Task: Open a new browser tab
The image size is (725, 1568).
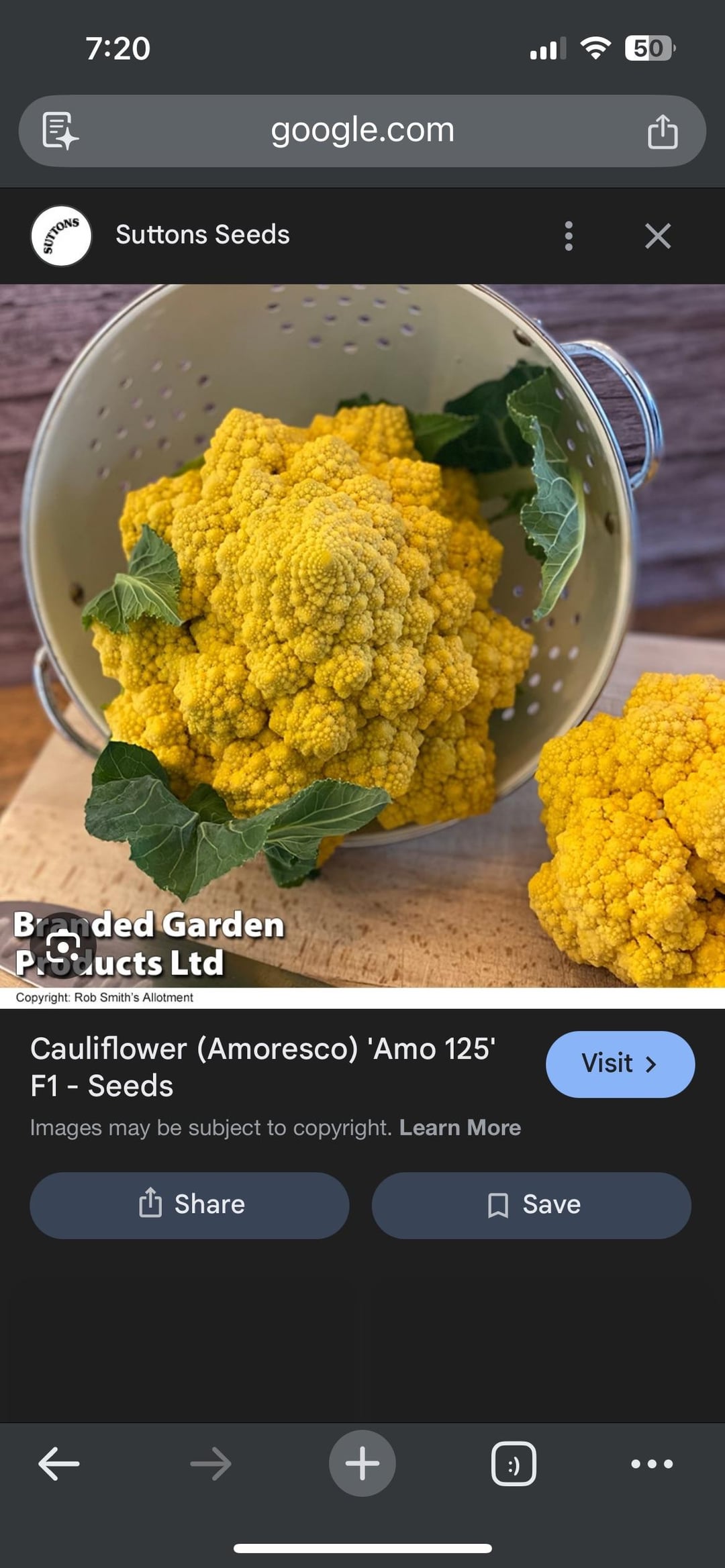Action: coord(362,1463)
